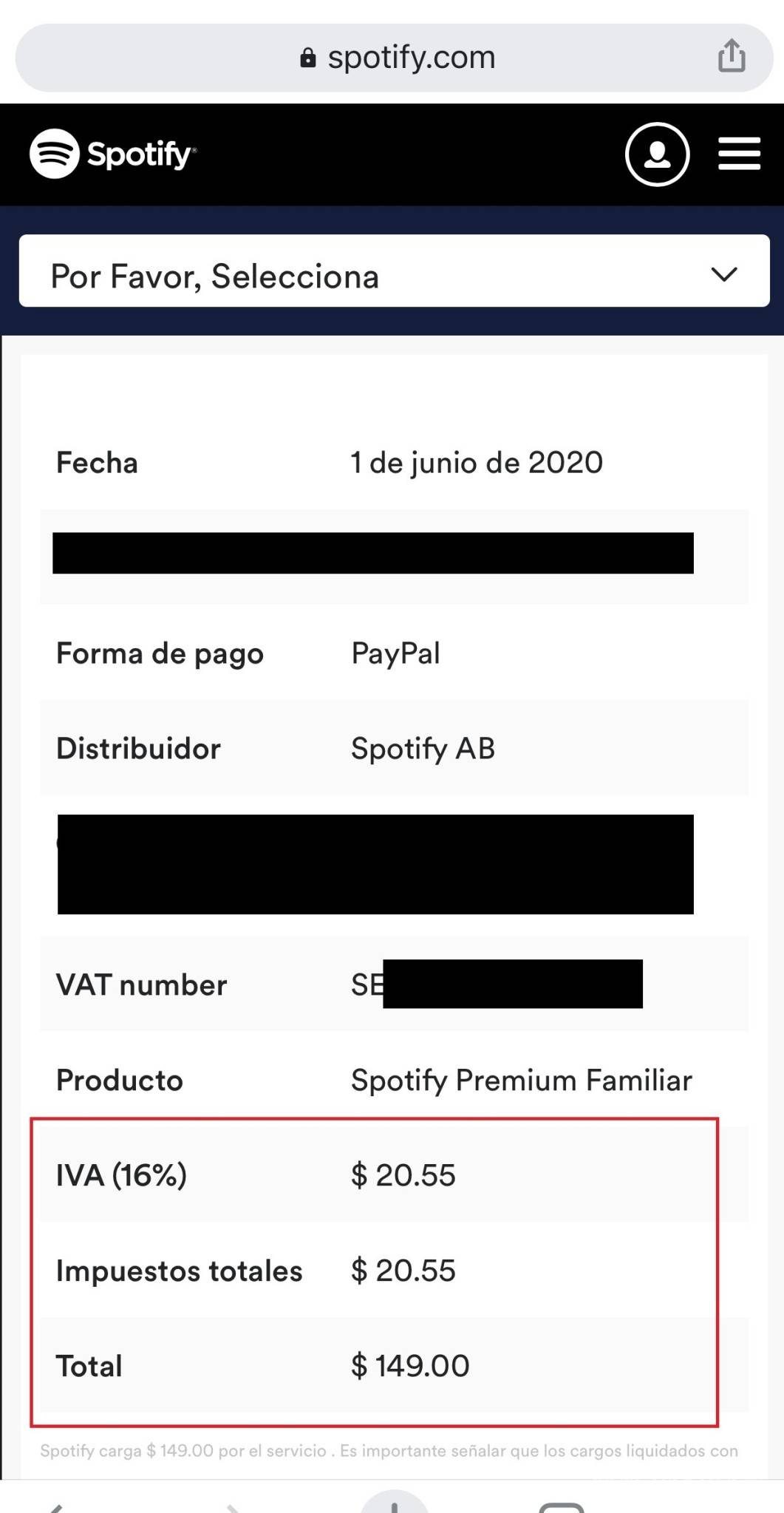Click the padlock icon in the address bar
The image size is (784, 1513).
pos(308,57)
